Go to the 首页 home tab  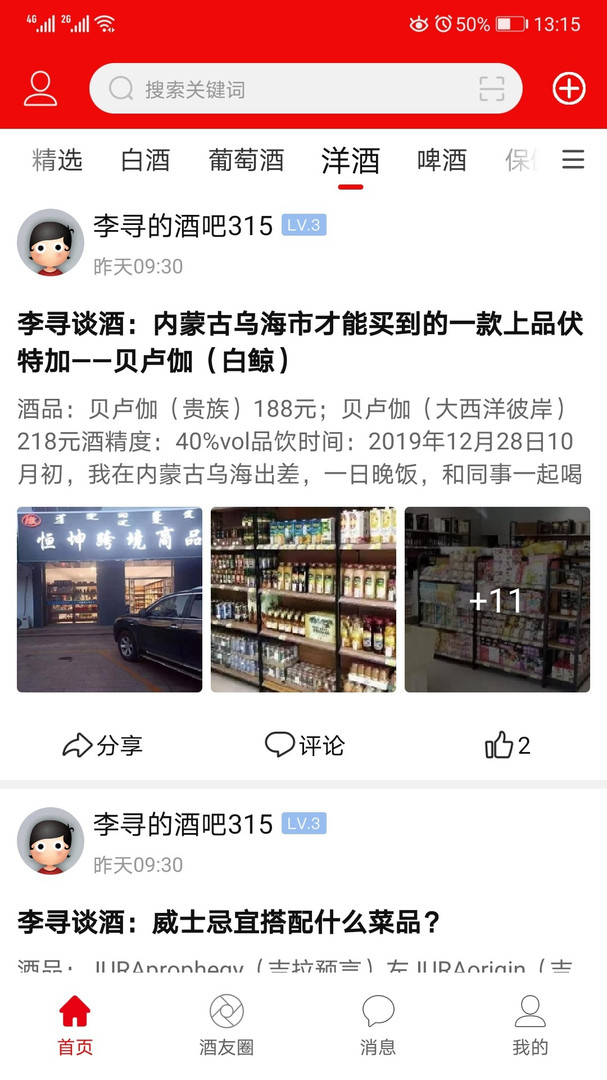click(x=75, y=1026)
